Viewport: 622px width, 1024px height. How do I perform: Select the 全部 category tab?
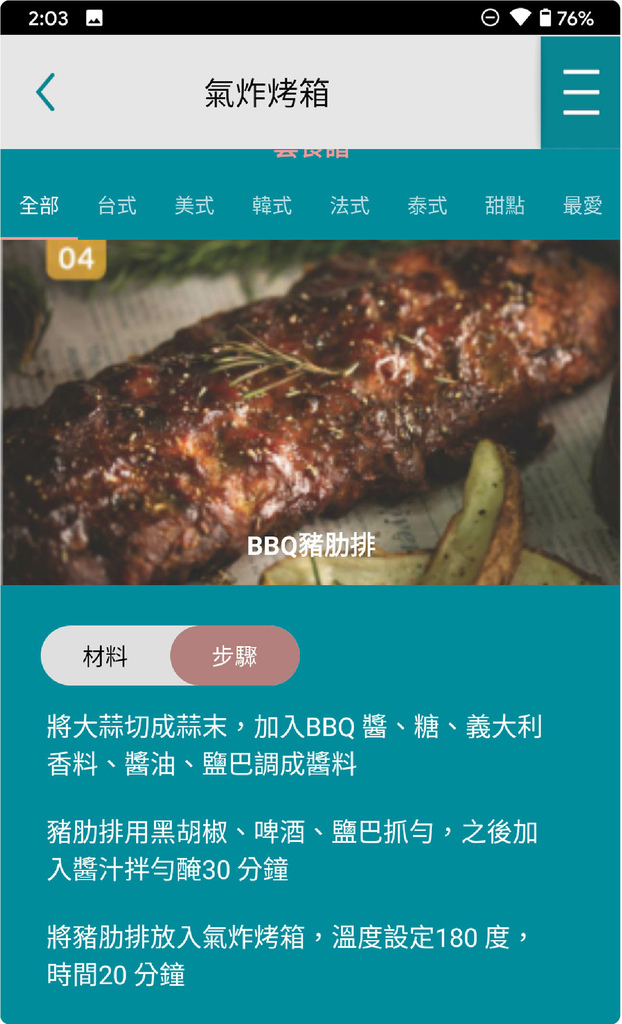pos(39,206)
